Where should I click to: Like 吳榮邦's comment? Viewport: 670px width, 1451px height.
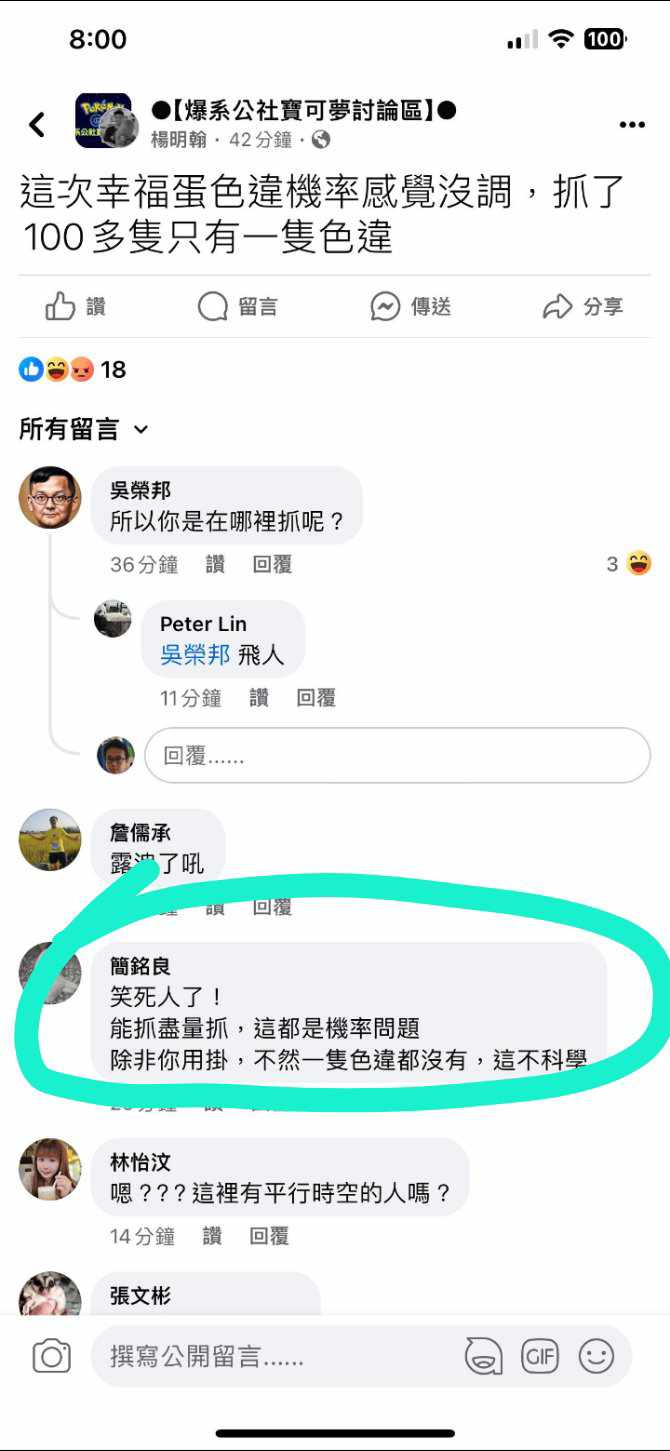point(215,565)
